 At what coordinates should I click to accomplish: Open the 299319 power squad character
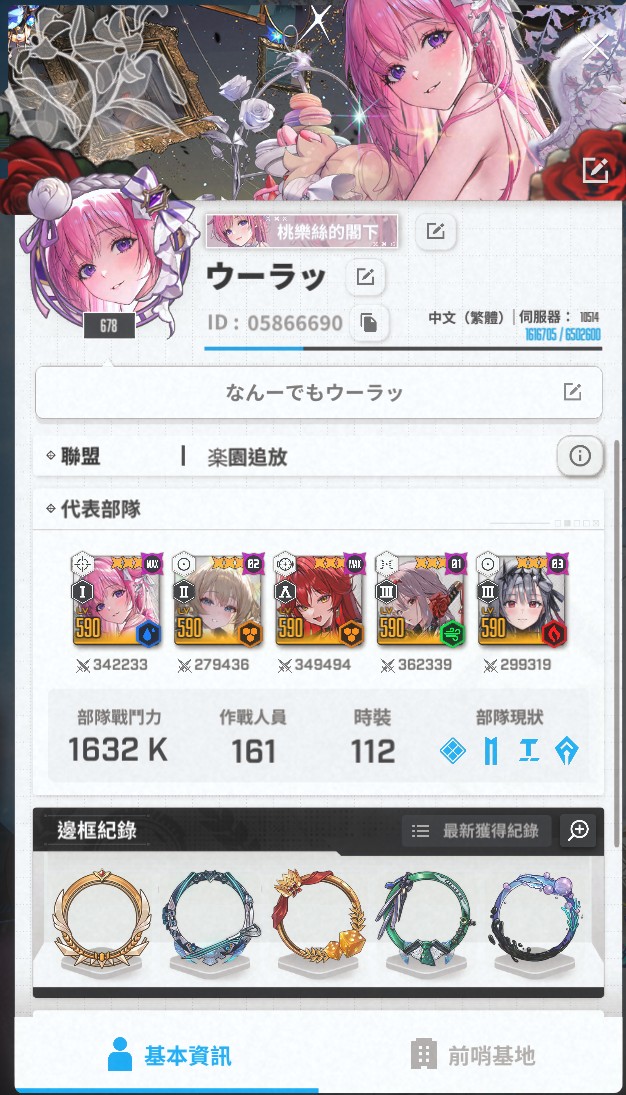522,598
